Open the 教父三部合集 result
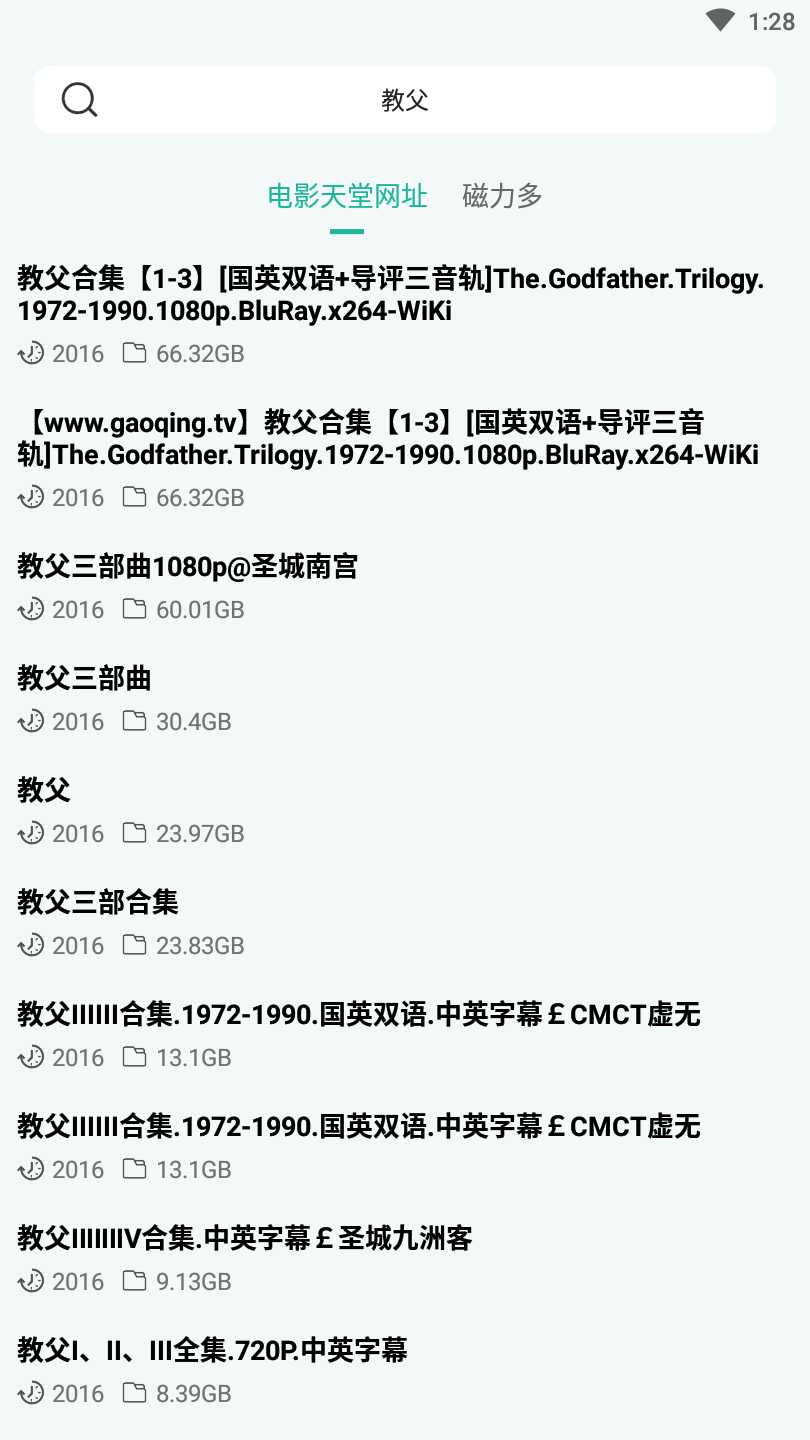The width and height of the screenshot is (810, 1440). coord(98,901)
